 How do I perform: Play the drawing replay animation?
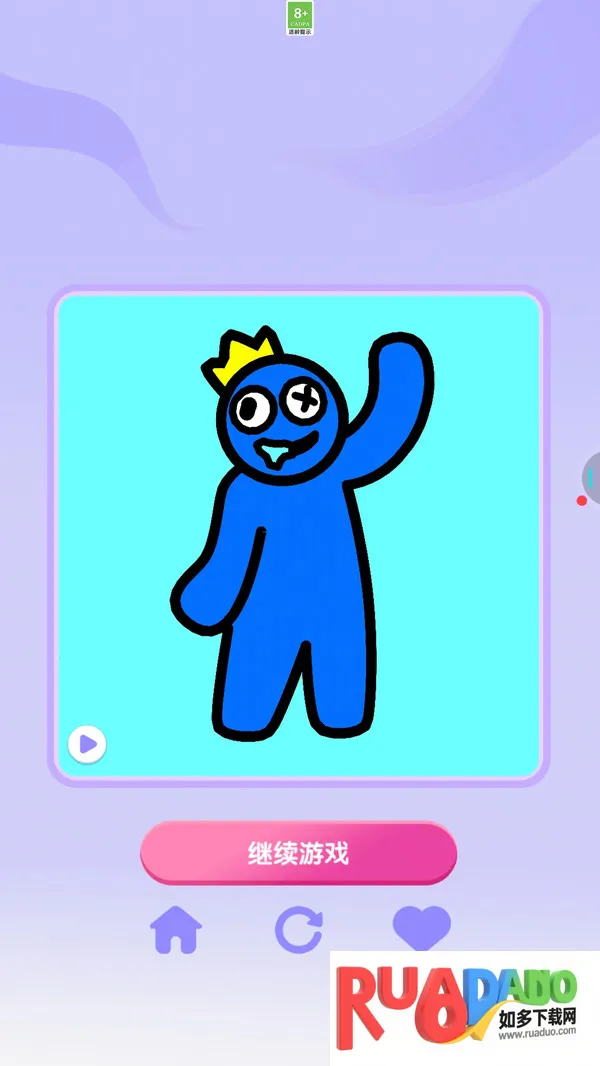[x=87, y=743]
